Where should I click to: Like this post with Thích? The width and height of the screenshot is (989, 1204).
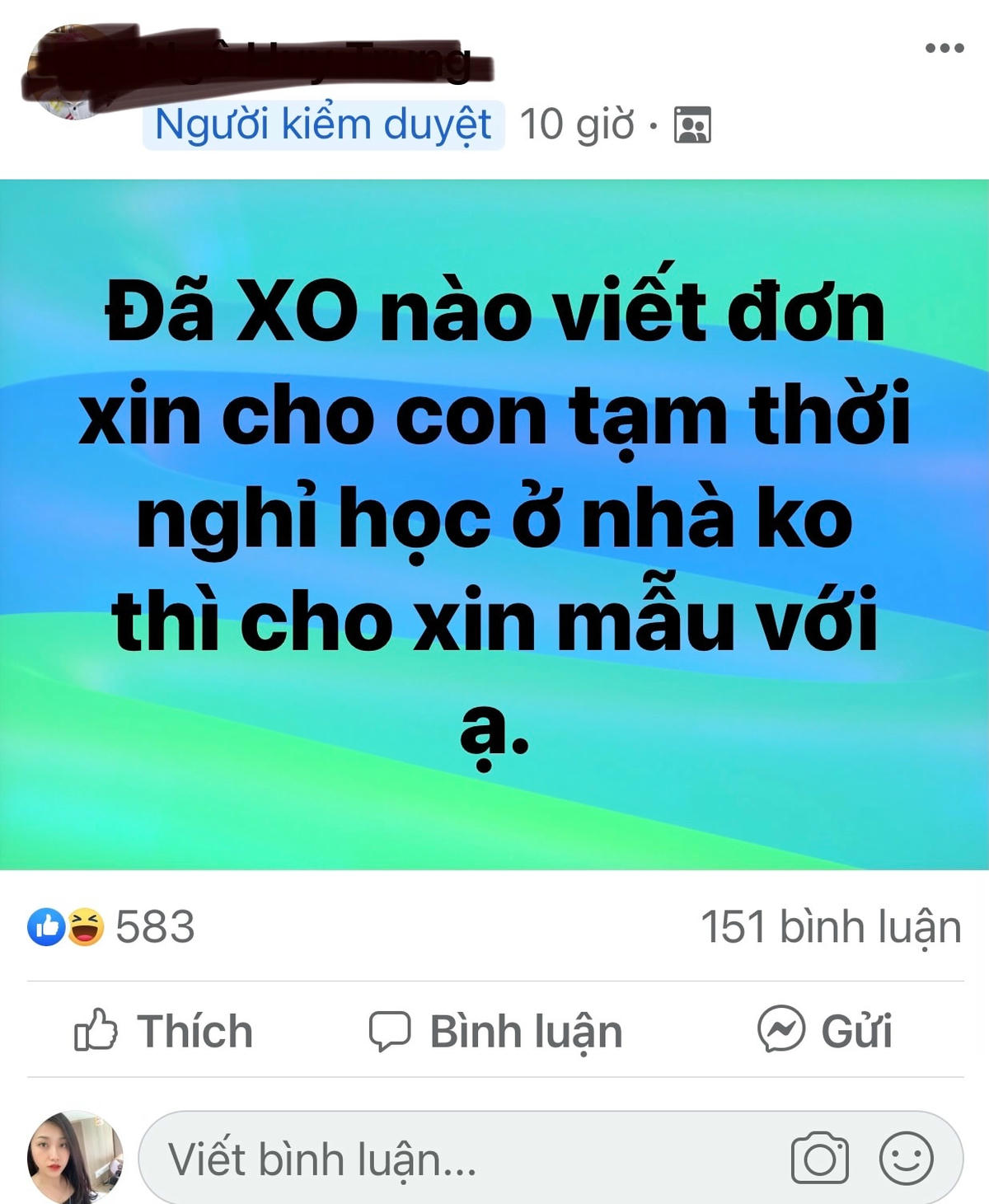[x=164, y=1031]
